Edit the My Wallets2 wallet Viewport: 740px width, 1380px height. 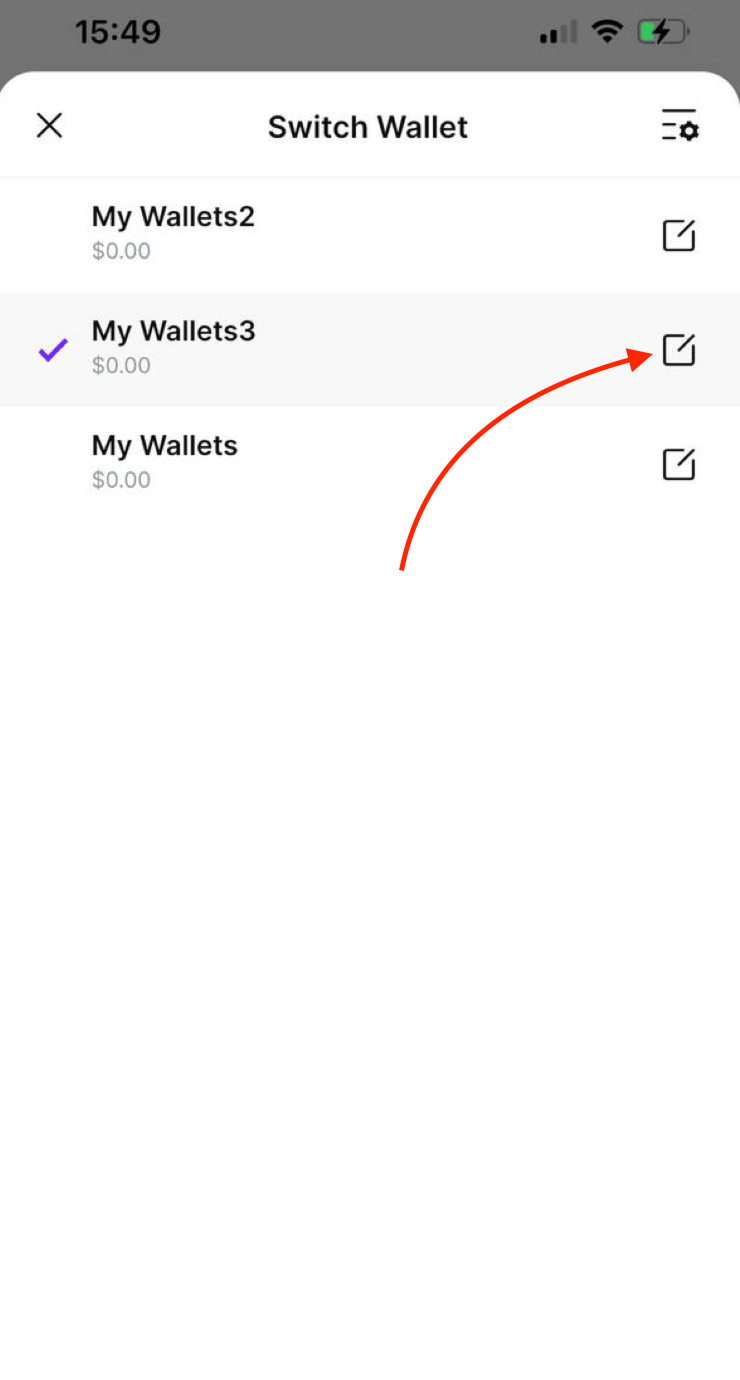[679, 236]
